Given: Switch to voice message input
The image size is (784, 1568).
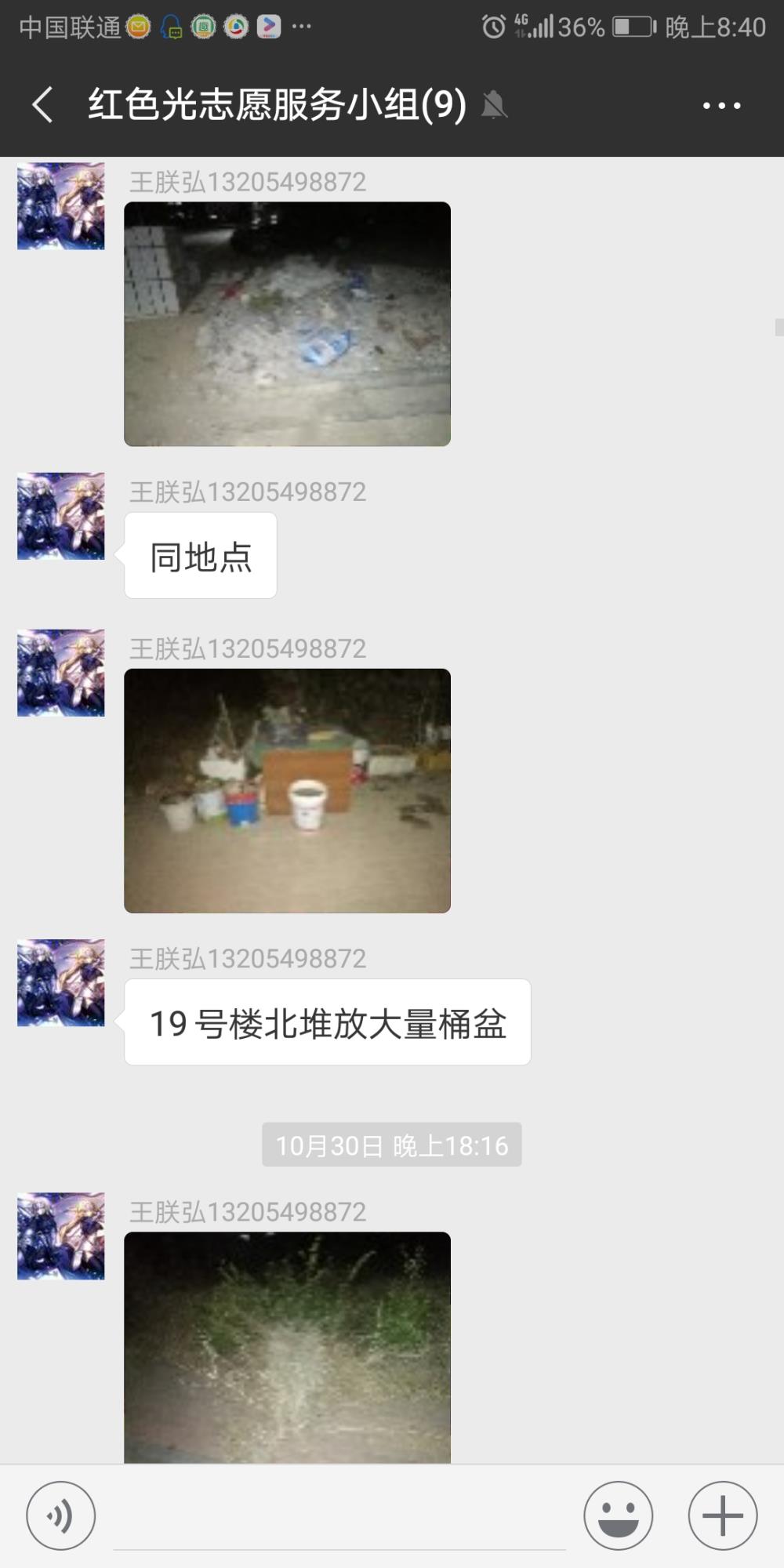Looking at the screenshot, I should 61,1515.
